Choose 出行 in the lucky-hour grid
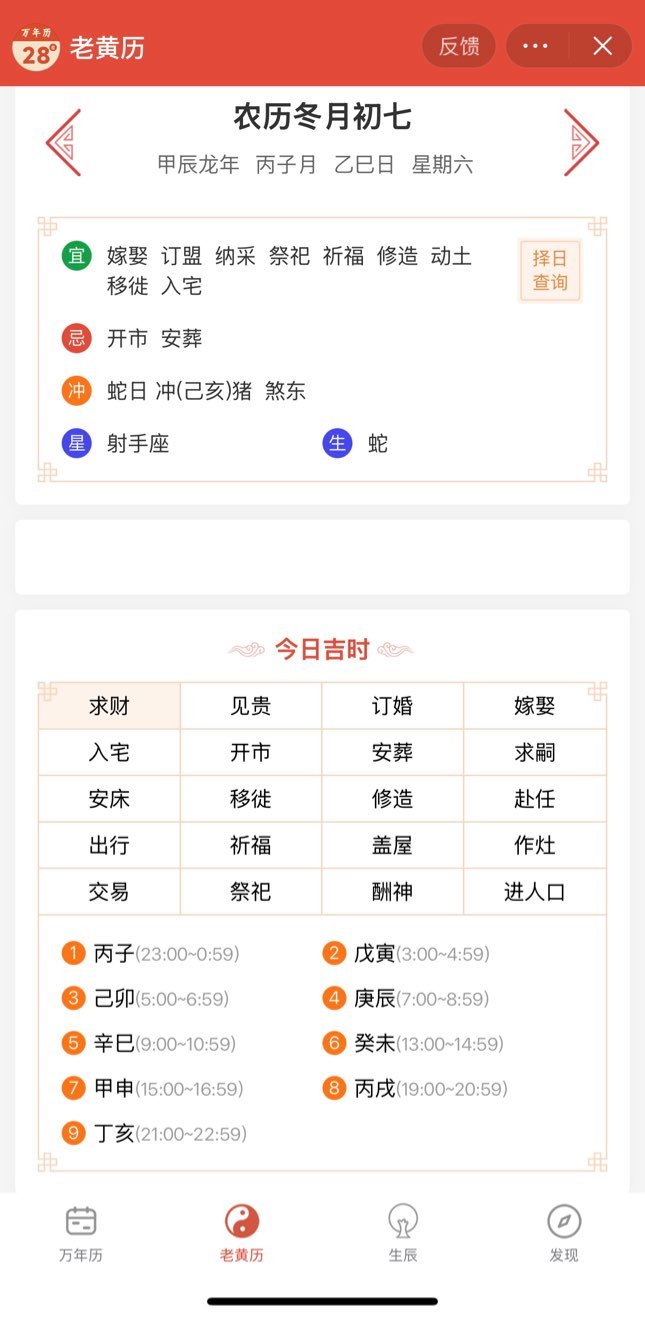The width and height of the screenshot is (645, 1318). 109,845
